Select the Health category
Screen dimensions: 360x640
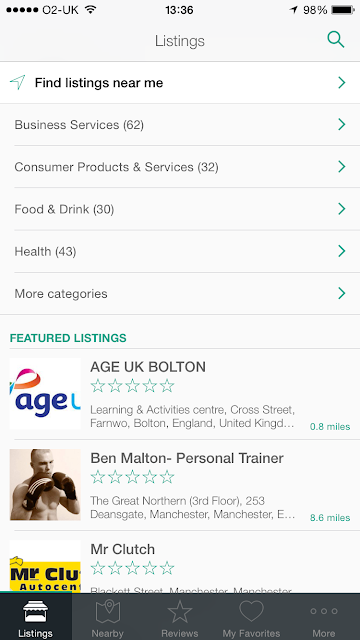pos(180,251)
